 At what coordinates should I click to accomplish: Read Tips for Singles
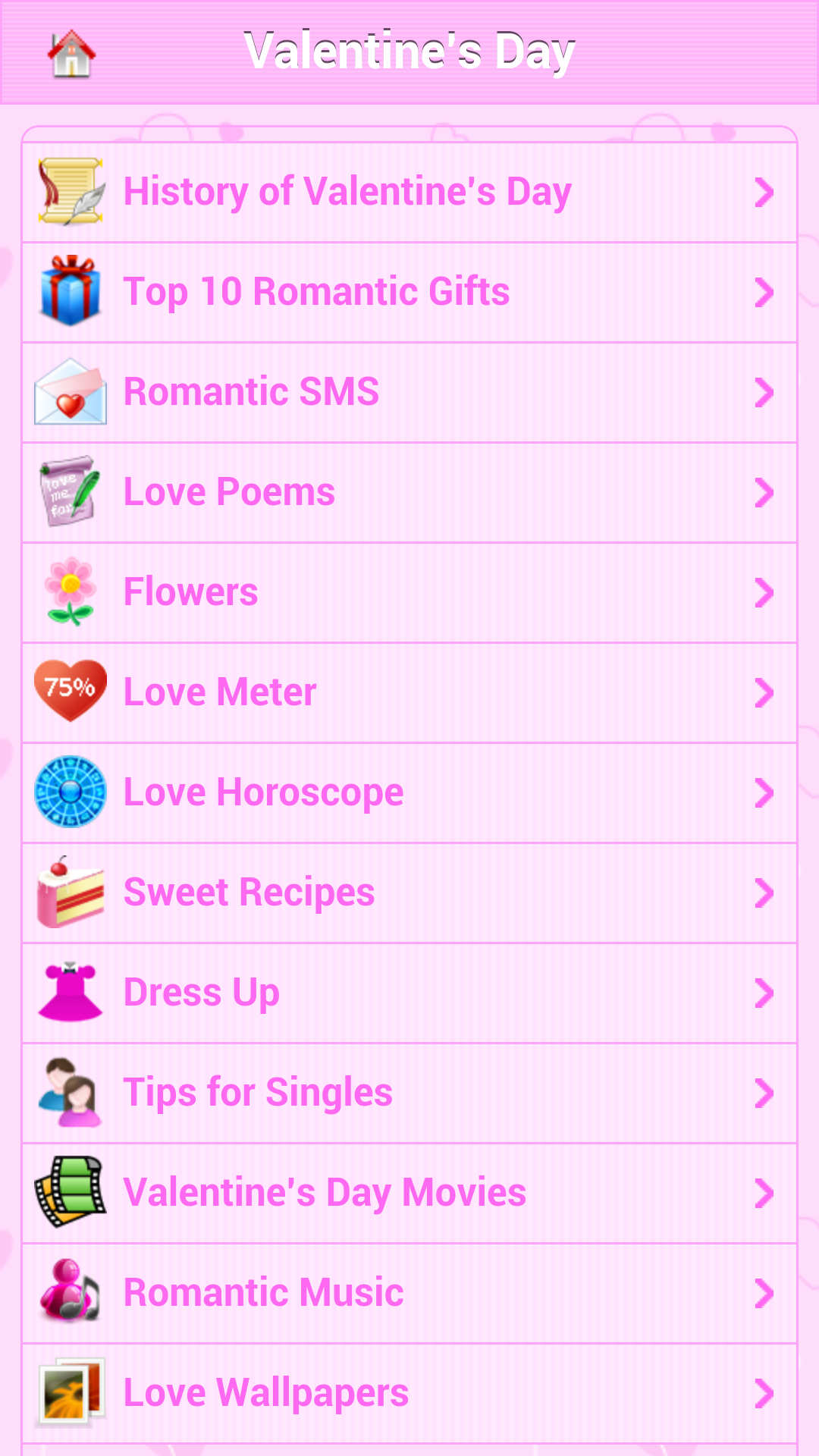pos(409,1094)
